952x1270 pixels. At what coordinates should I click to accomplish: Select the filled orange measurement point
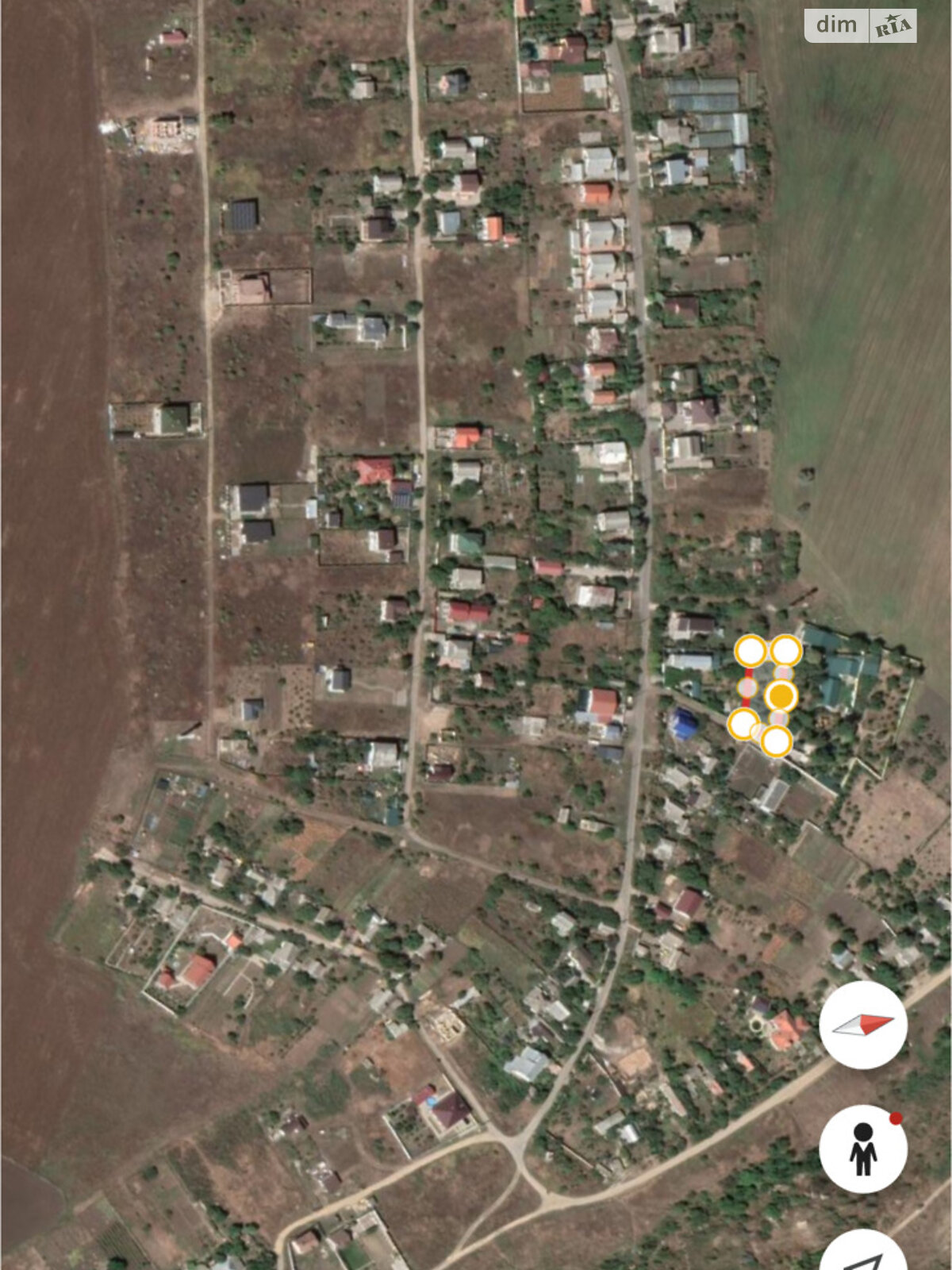coord(782,696)
